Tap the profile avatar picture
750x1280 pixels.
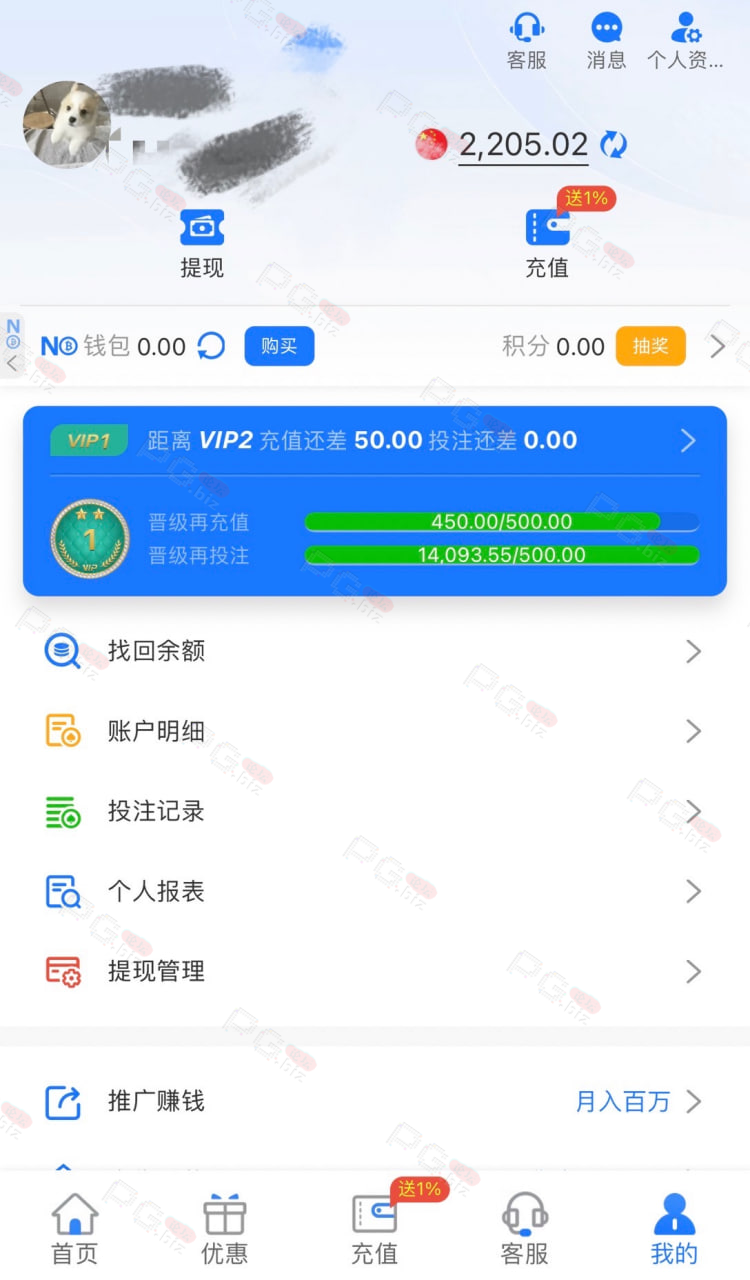click(x=67, y=124)
